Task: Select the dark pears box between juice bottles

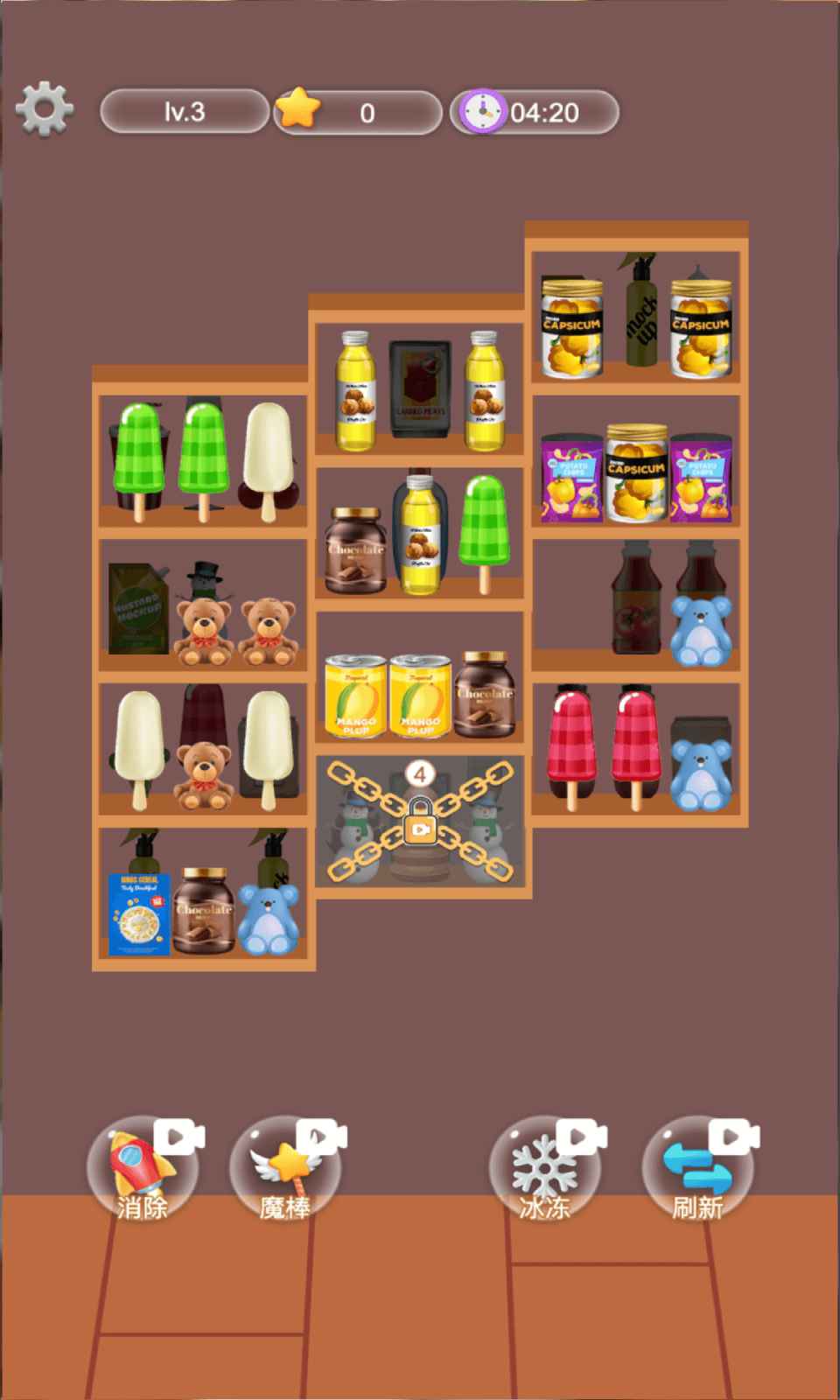Action: coord(421,389)
